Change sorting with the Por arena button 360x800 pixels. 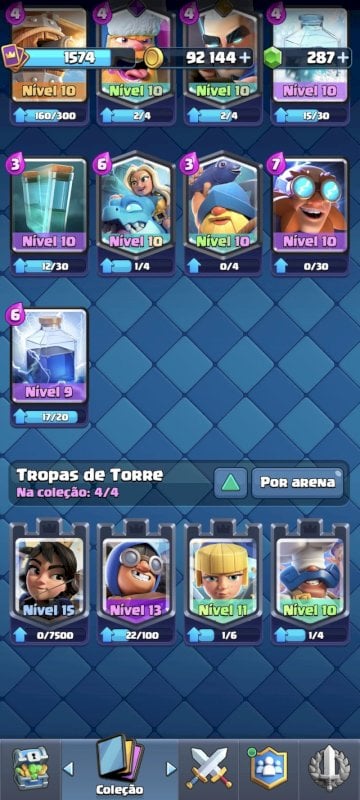point(297,483)
